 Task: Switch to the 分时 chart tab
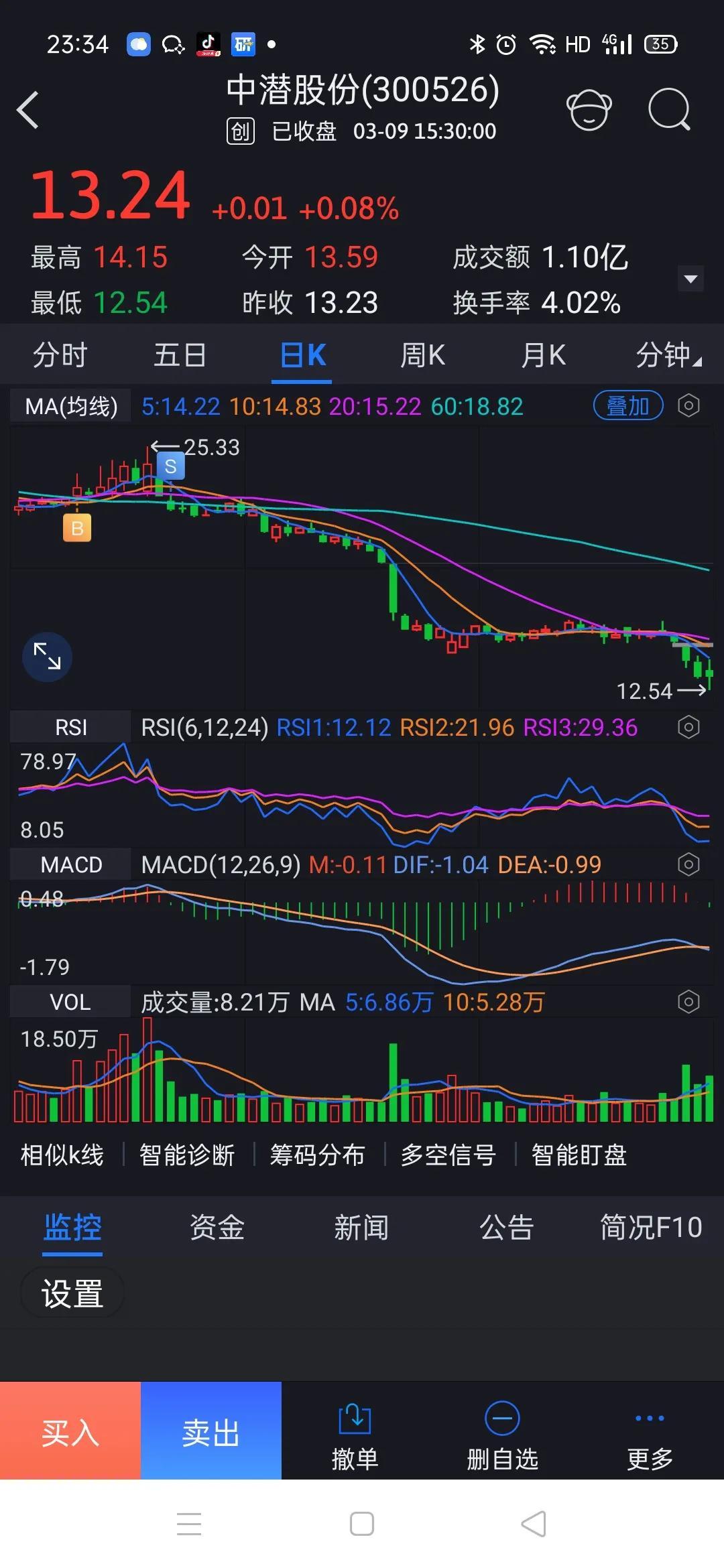point(60,355)
